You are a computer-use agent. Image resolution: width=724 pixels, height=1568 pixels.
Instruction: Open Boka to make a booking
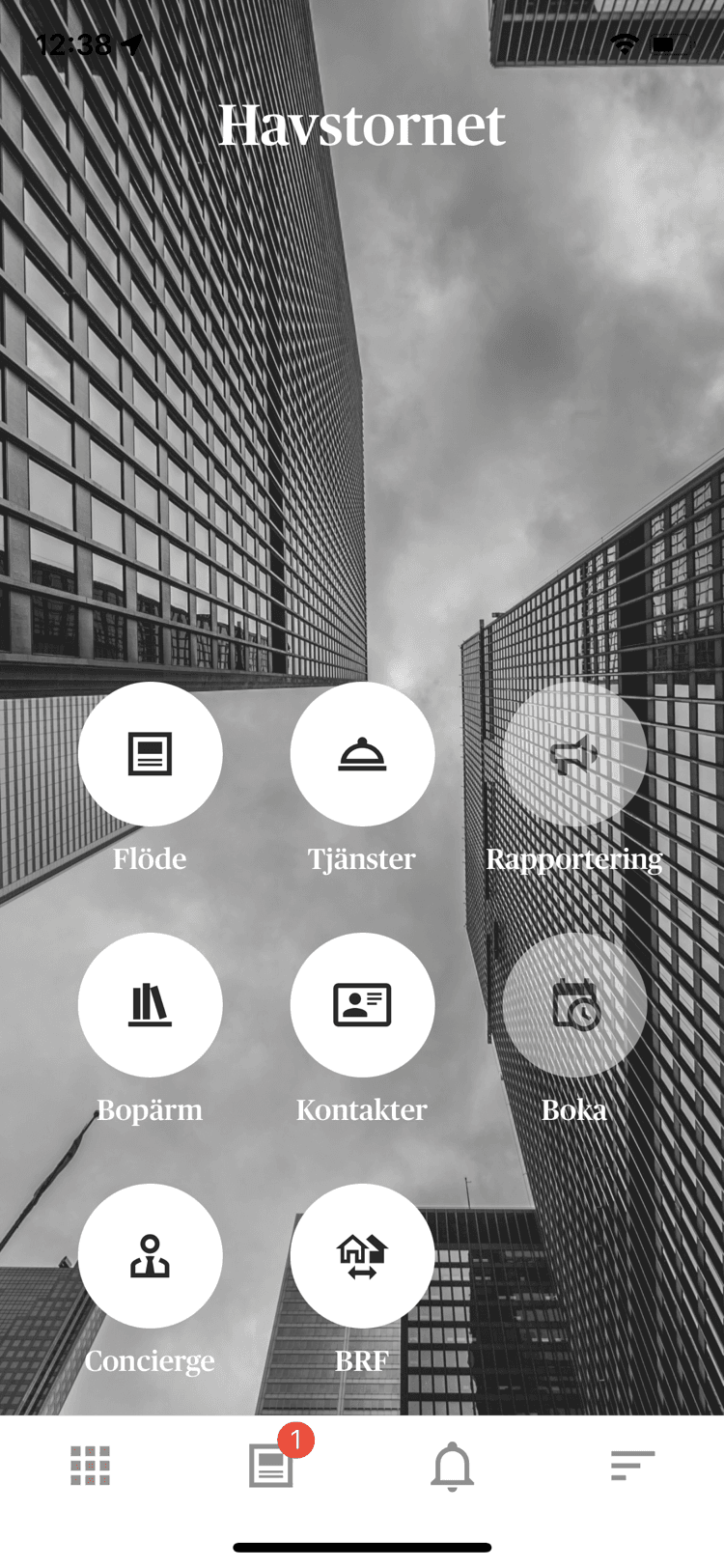pyautogui.click(x=573, y=1004)
